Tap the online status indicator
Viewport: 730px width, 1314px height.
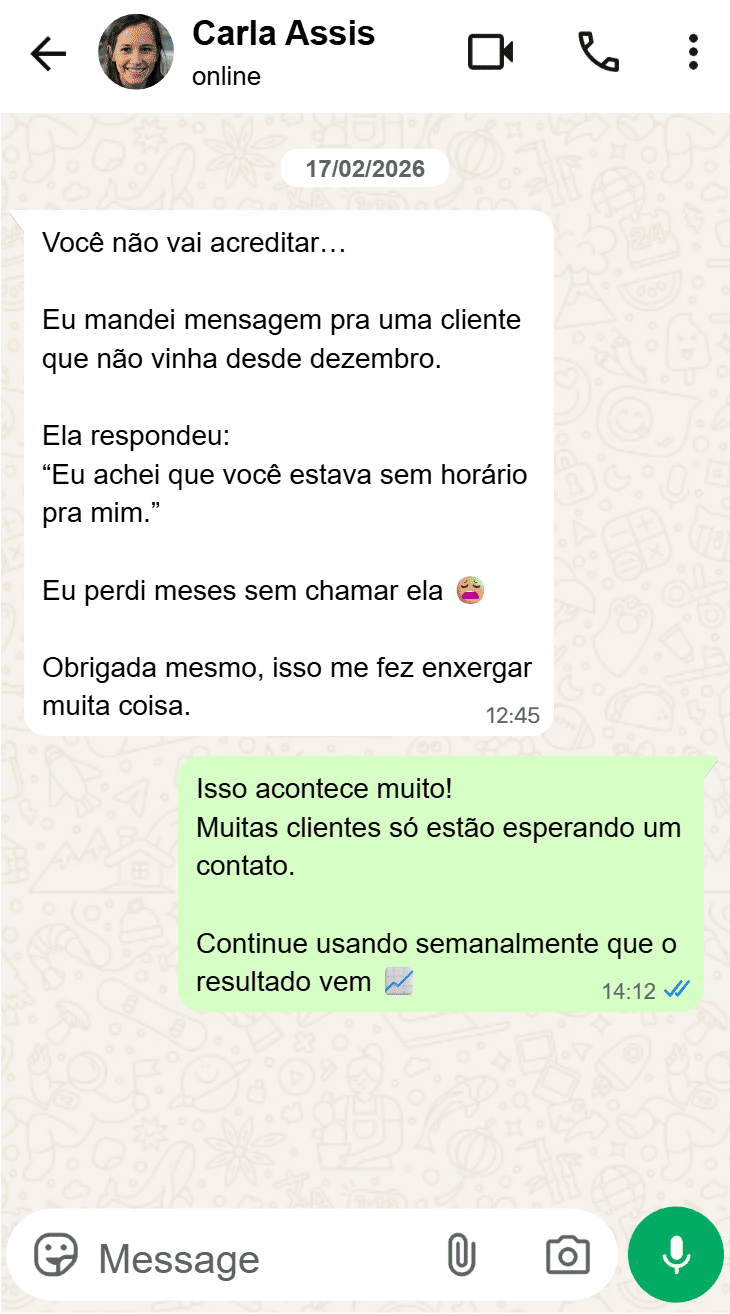pyautogui.click(x=226, y=76)
